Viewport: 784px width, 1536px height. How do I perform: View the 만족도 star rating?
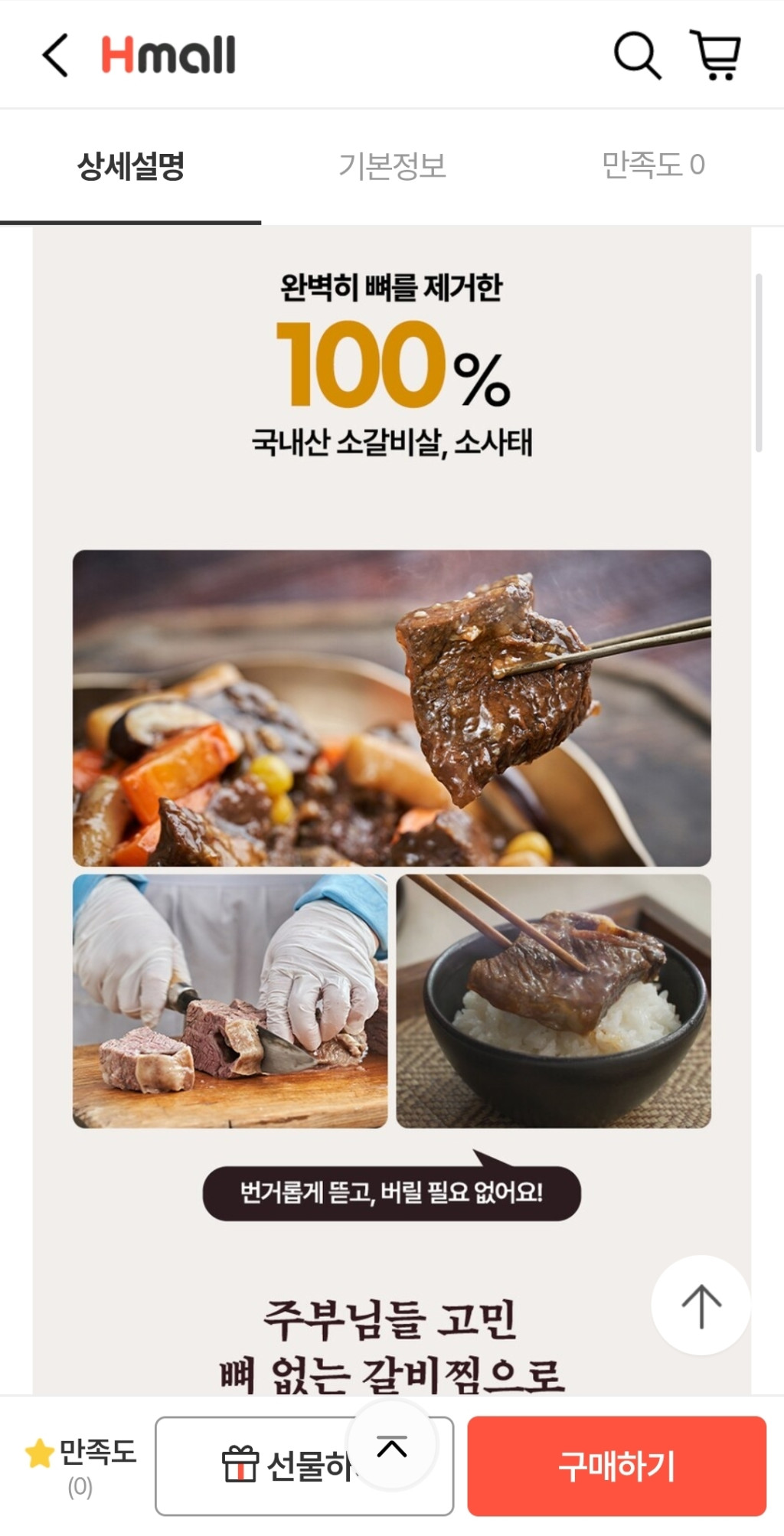80,1465
